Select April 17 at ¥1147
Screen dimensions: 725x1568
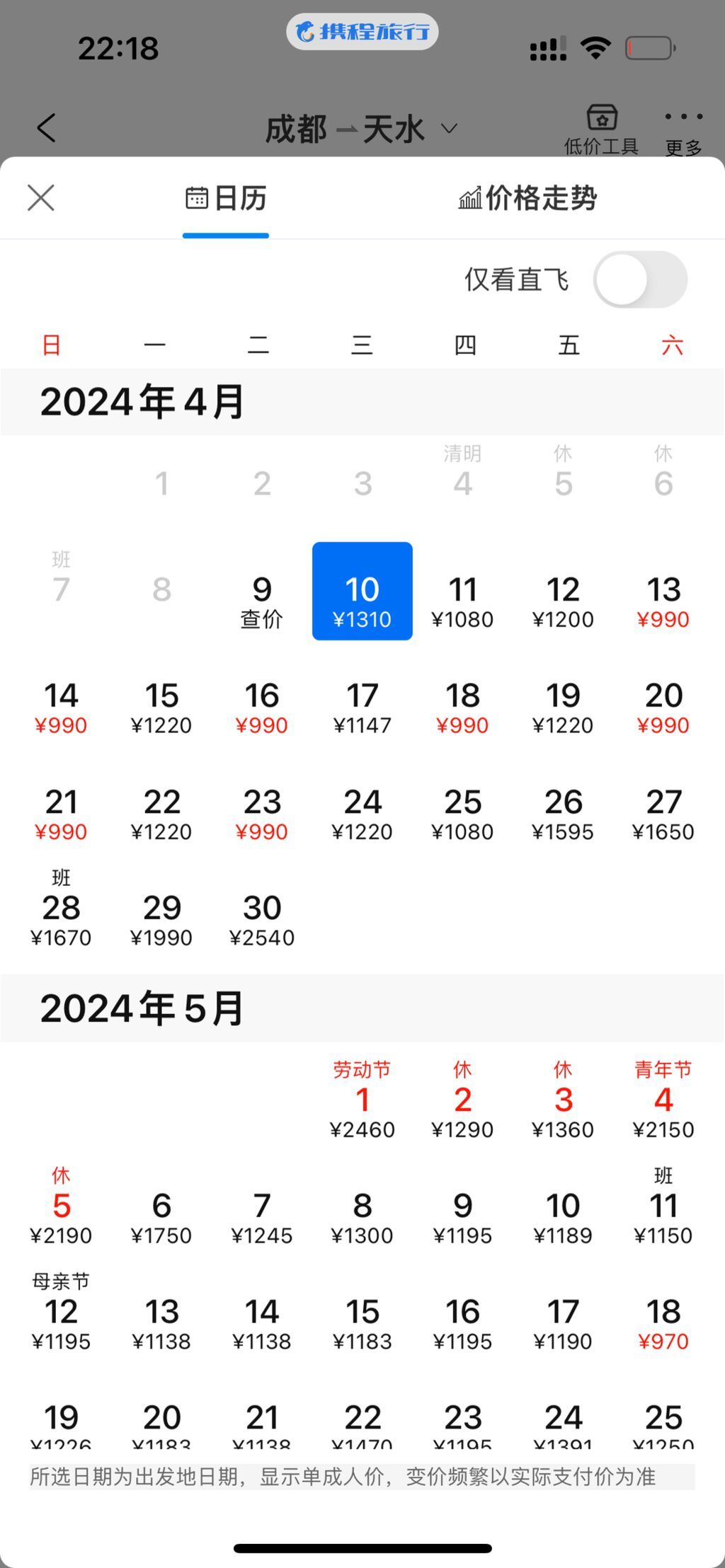(x=362, y=708)
